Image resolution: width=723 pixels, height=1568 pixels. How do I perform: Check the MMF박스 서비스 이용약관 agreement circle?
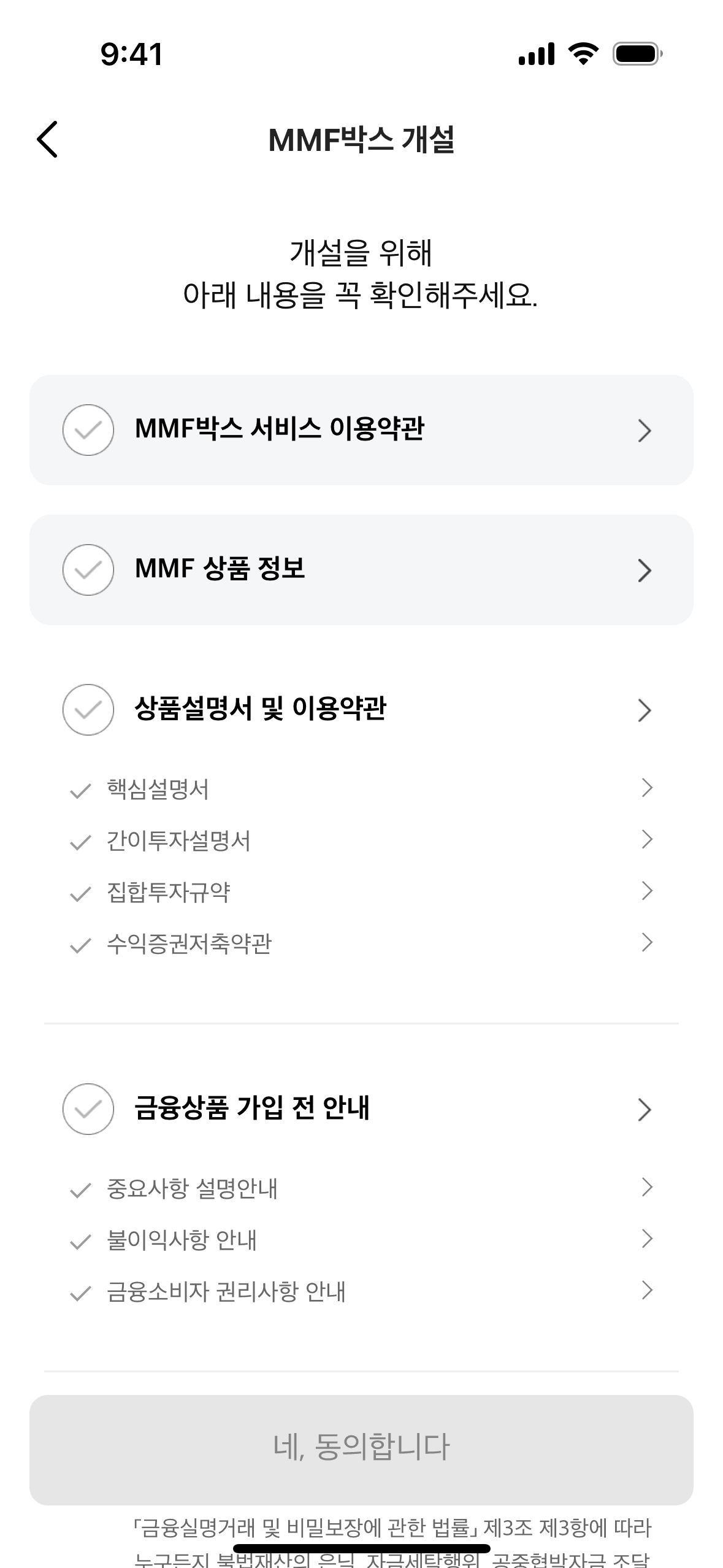88,430
